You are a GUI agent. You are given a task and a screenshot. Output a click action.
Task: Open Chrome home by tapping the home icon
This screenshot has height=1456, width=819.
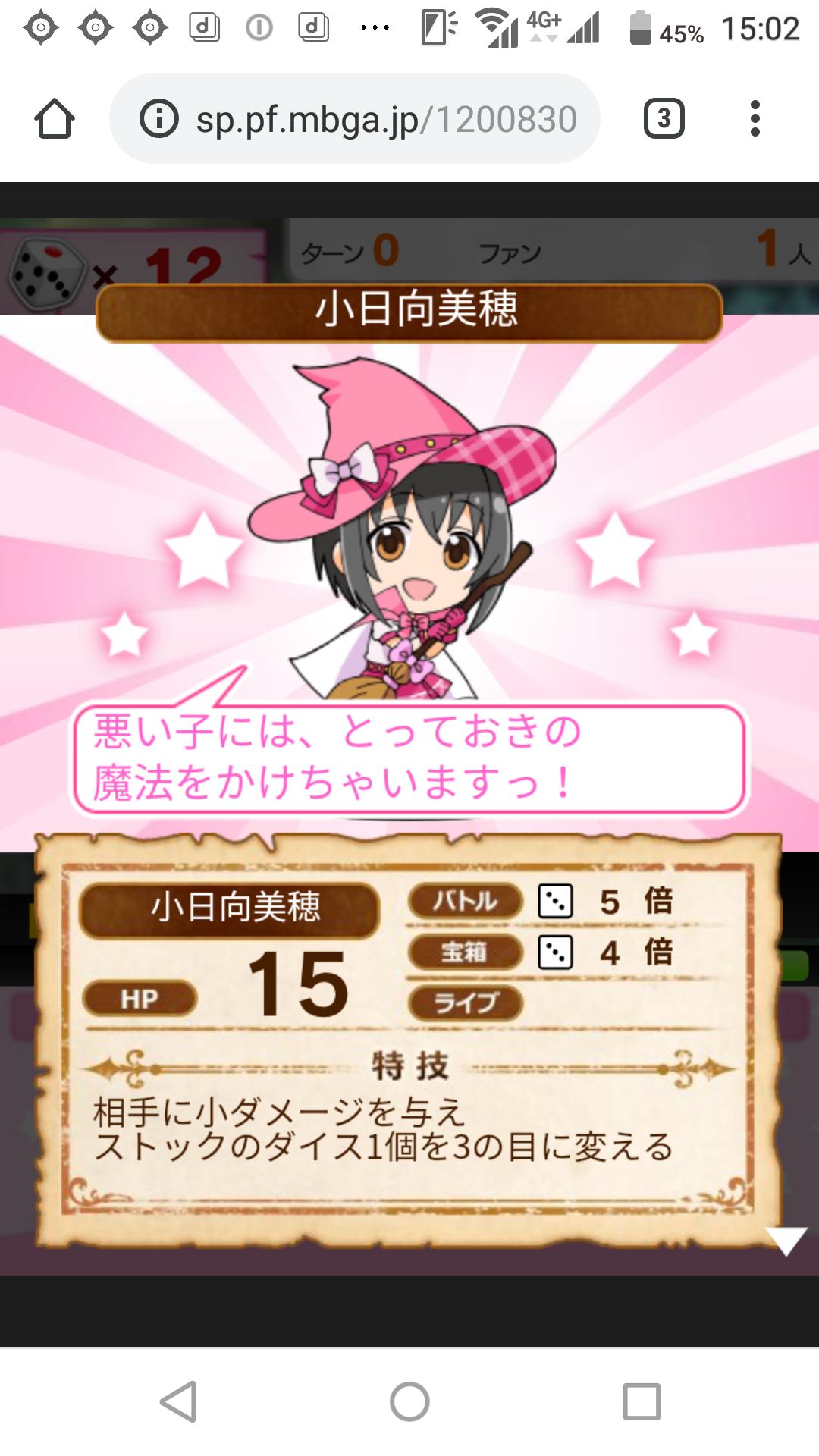pyautogui.click(x=55, y=118)
